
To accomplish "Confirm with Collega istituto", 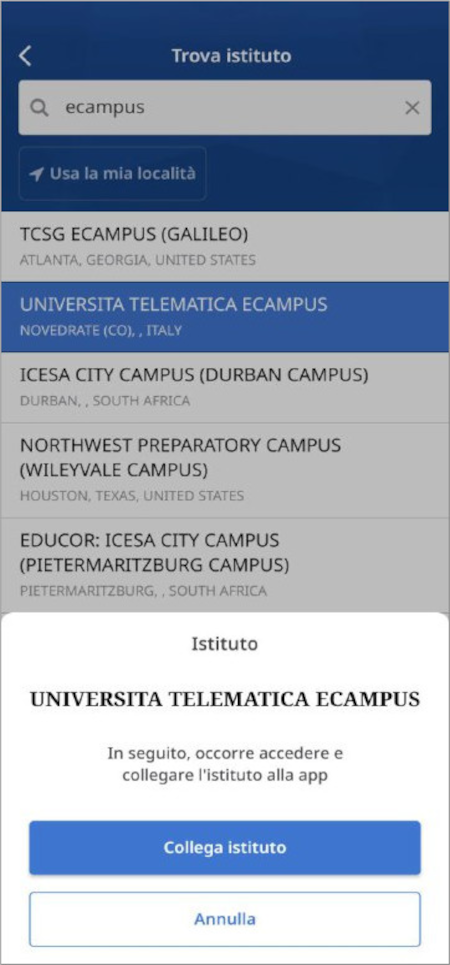I will pyautogui.click(x=225, y=847).
